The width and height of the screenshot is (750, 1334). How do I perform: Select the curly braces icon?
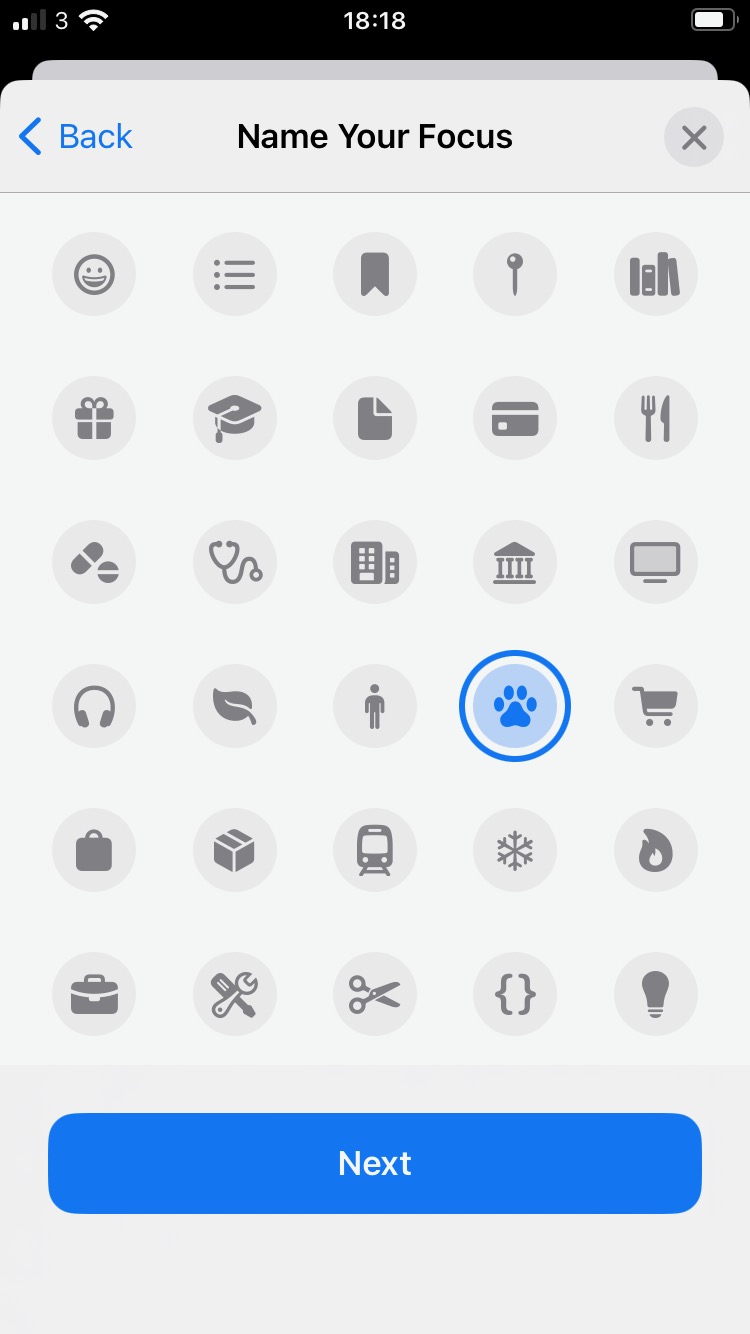point(515,994)
